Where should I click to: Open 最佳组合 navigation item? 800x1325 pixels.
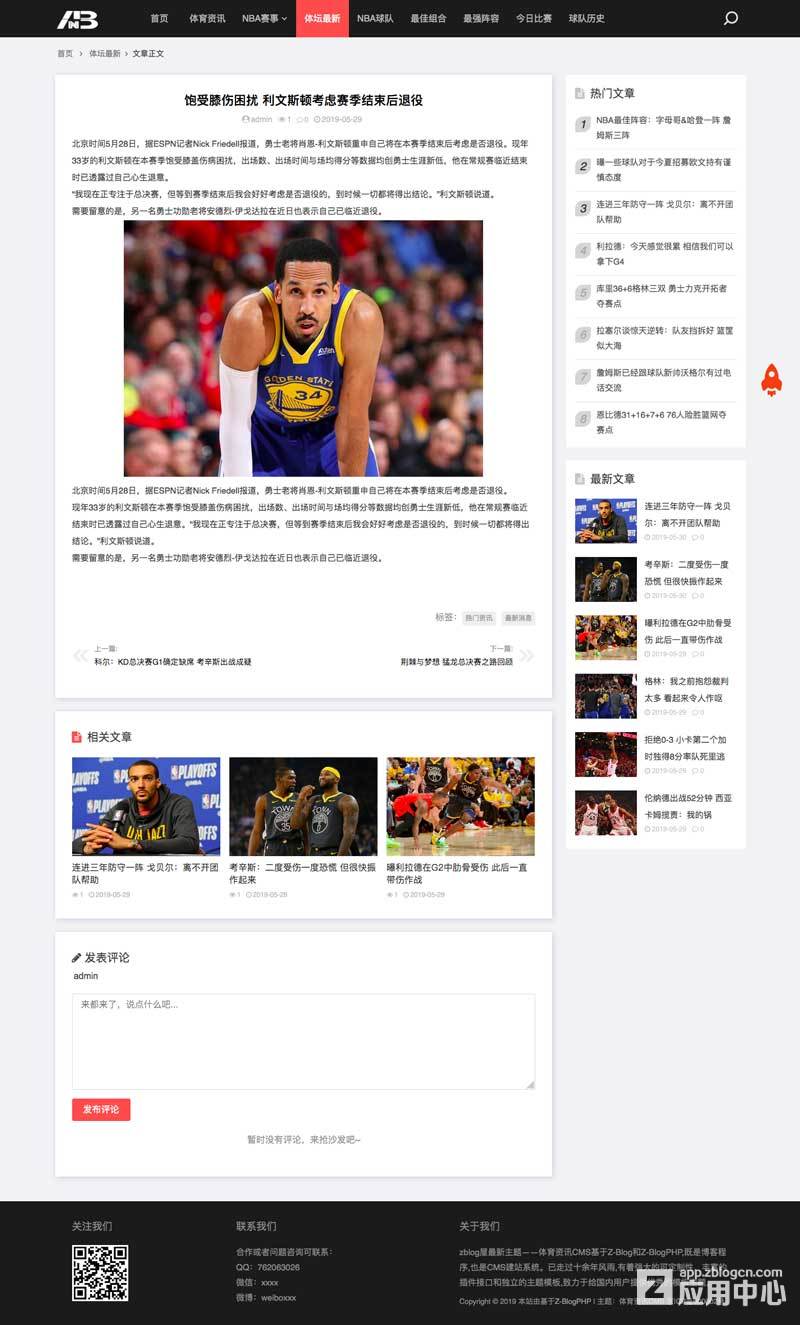(428, 18)
